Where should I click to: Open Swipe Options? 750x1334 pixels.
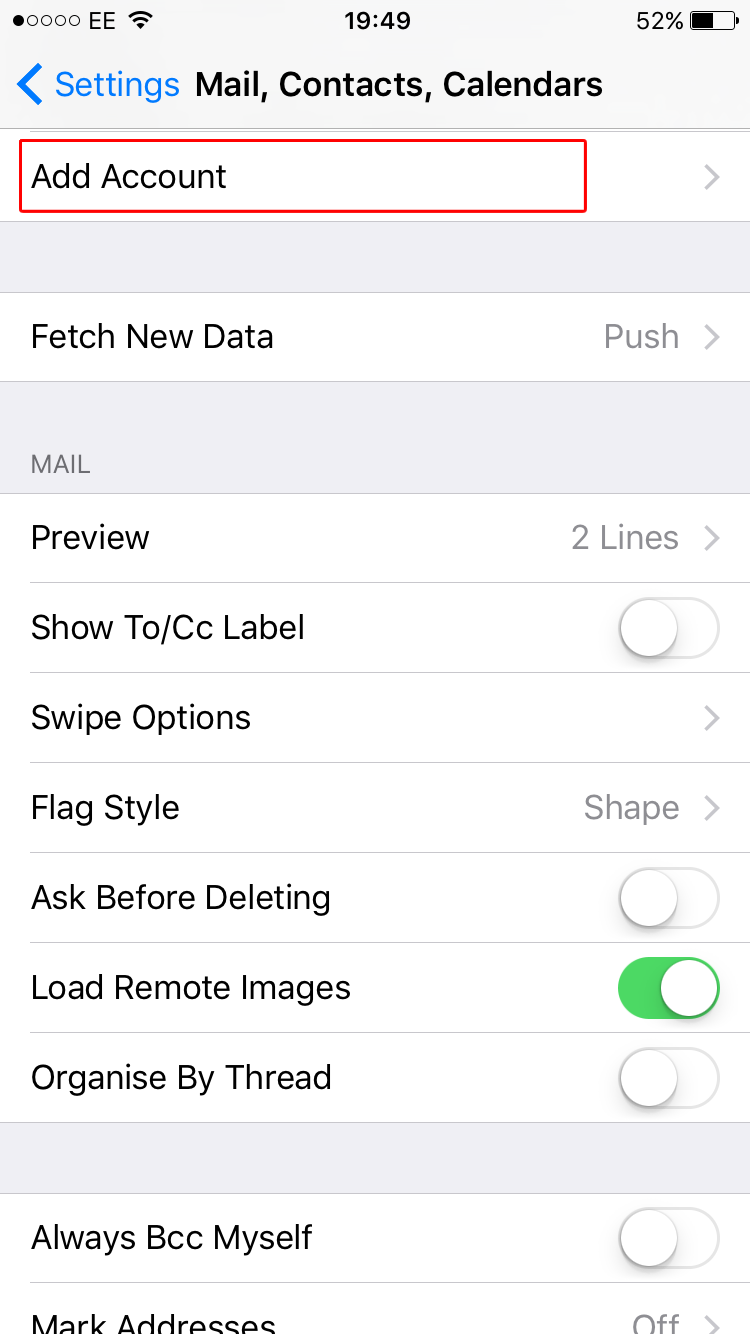coord(375,718)
